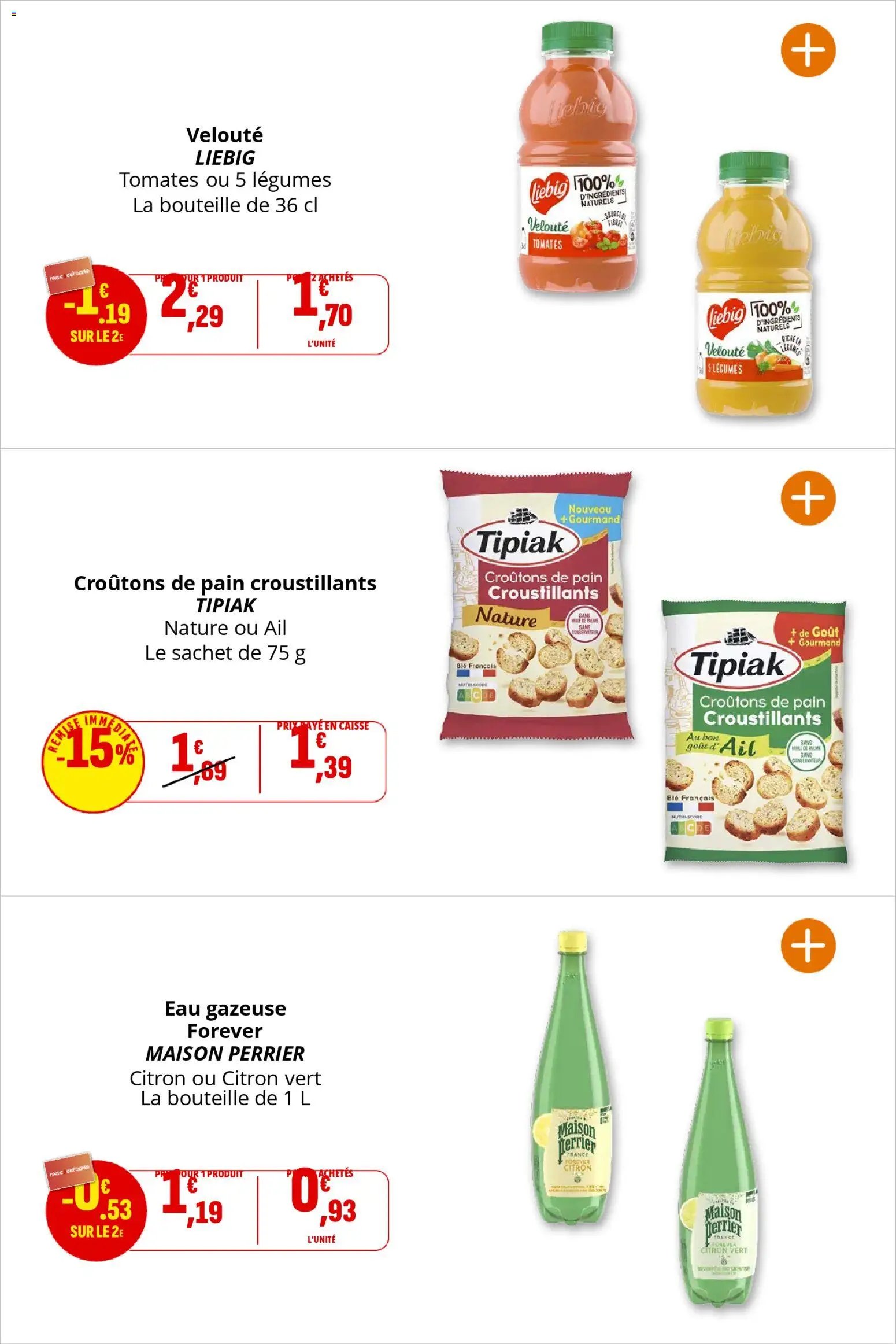The image size is (896, 1344).
Task: Open the Croûtons de pain TIPIAK title
Action: 225,584
